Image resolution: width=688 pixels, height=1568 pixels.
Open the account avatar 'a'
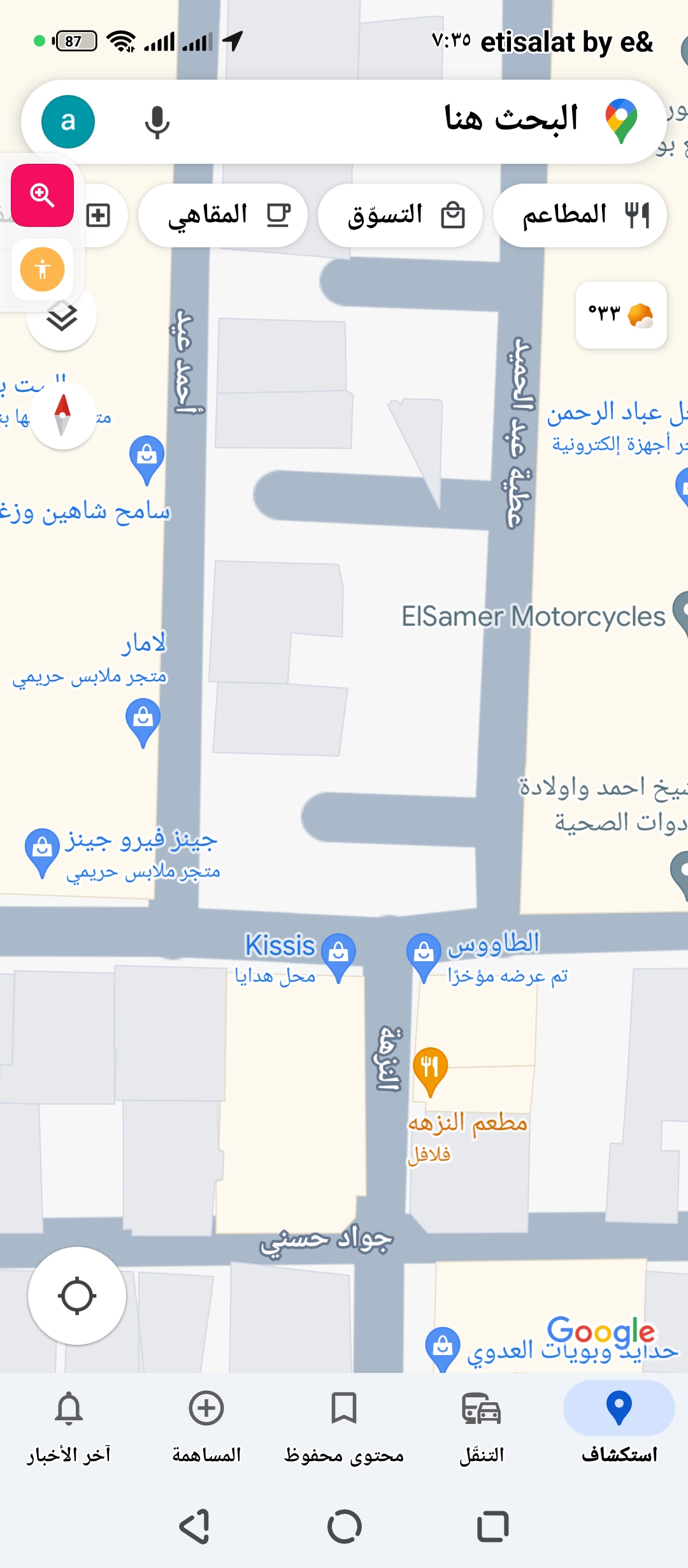(68, 122)
